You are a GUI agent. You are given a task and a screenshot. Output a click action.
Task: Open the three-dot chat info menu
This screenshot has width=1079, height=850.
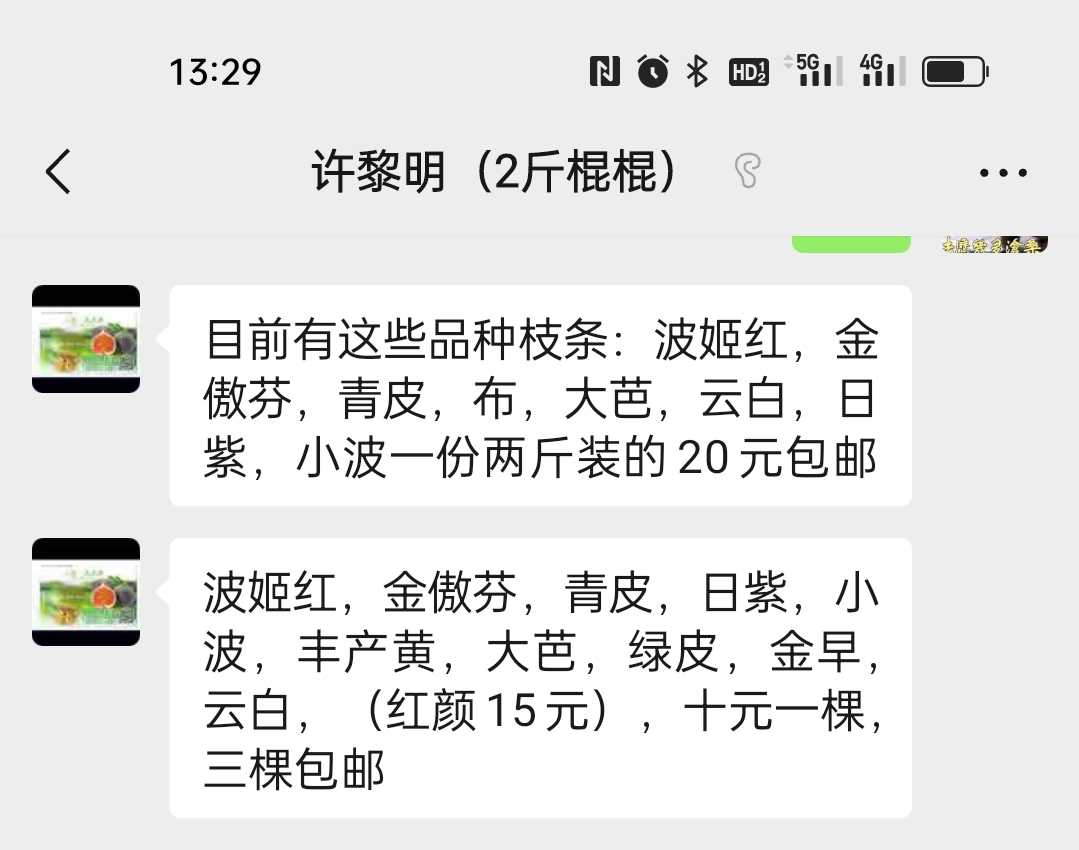coord(1003,173)
